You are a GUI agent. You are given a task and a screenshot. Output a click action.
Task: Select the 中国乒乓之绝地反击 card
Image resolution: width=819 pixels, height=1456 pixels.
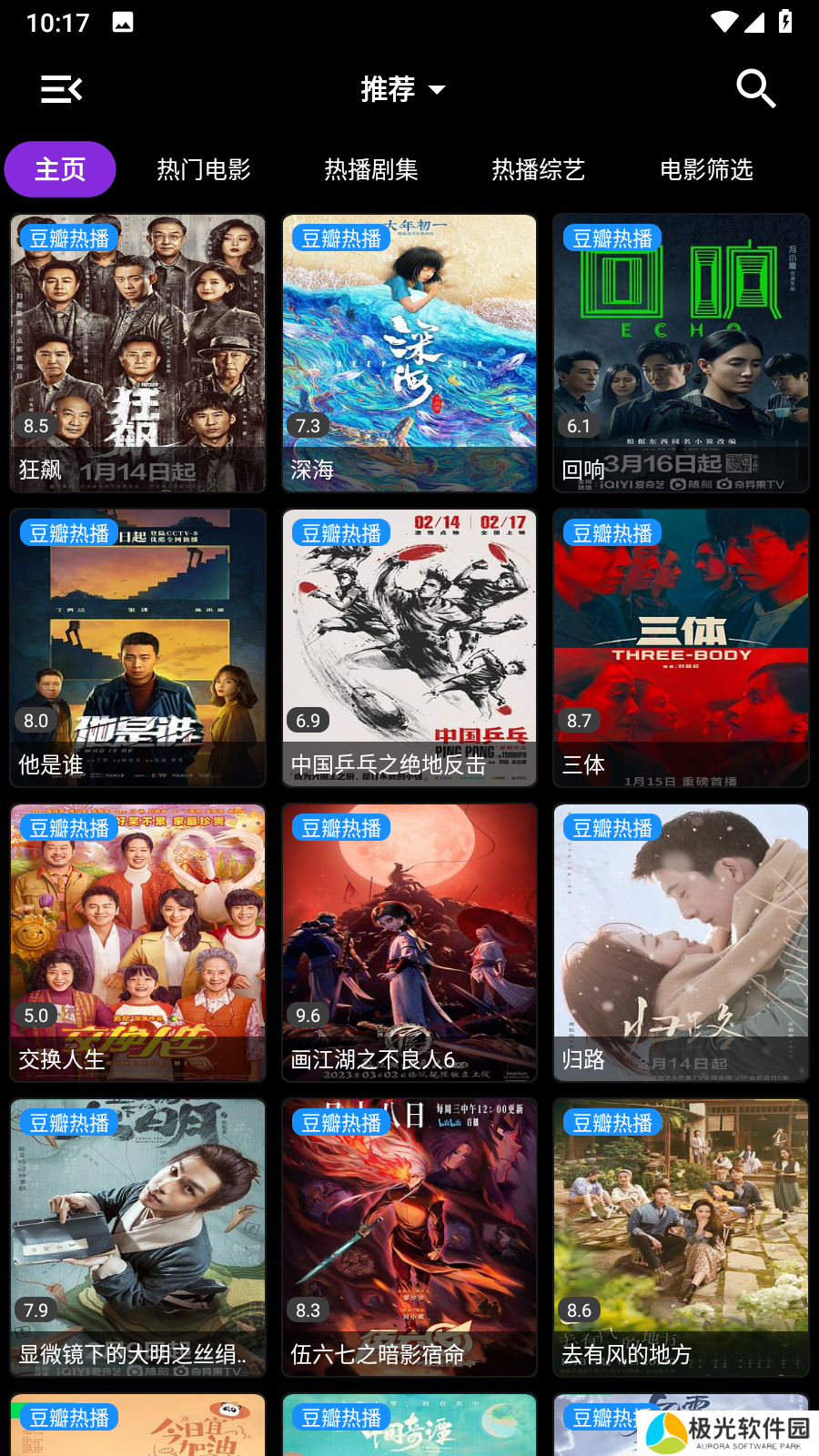(x=409, y=648)
